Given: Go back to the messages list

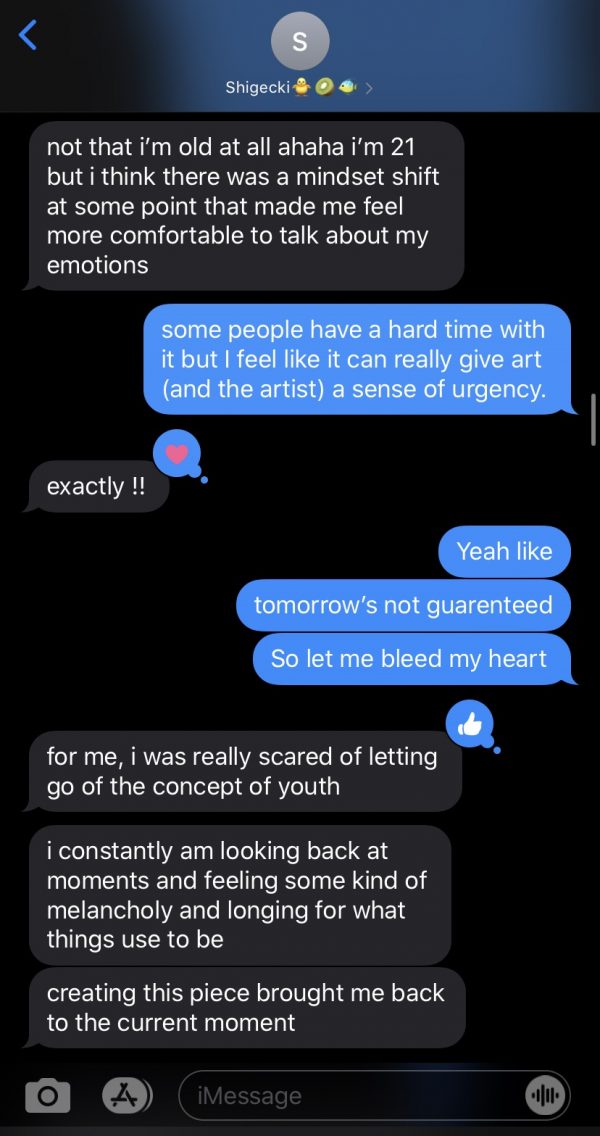Looking at the screenshot, I should 28,36.
